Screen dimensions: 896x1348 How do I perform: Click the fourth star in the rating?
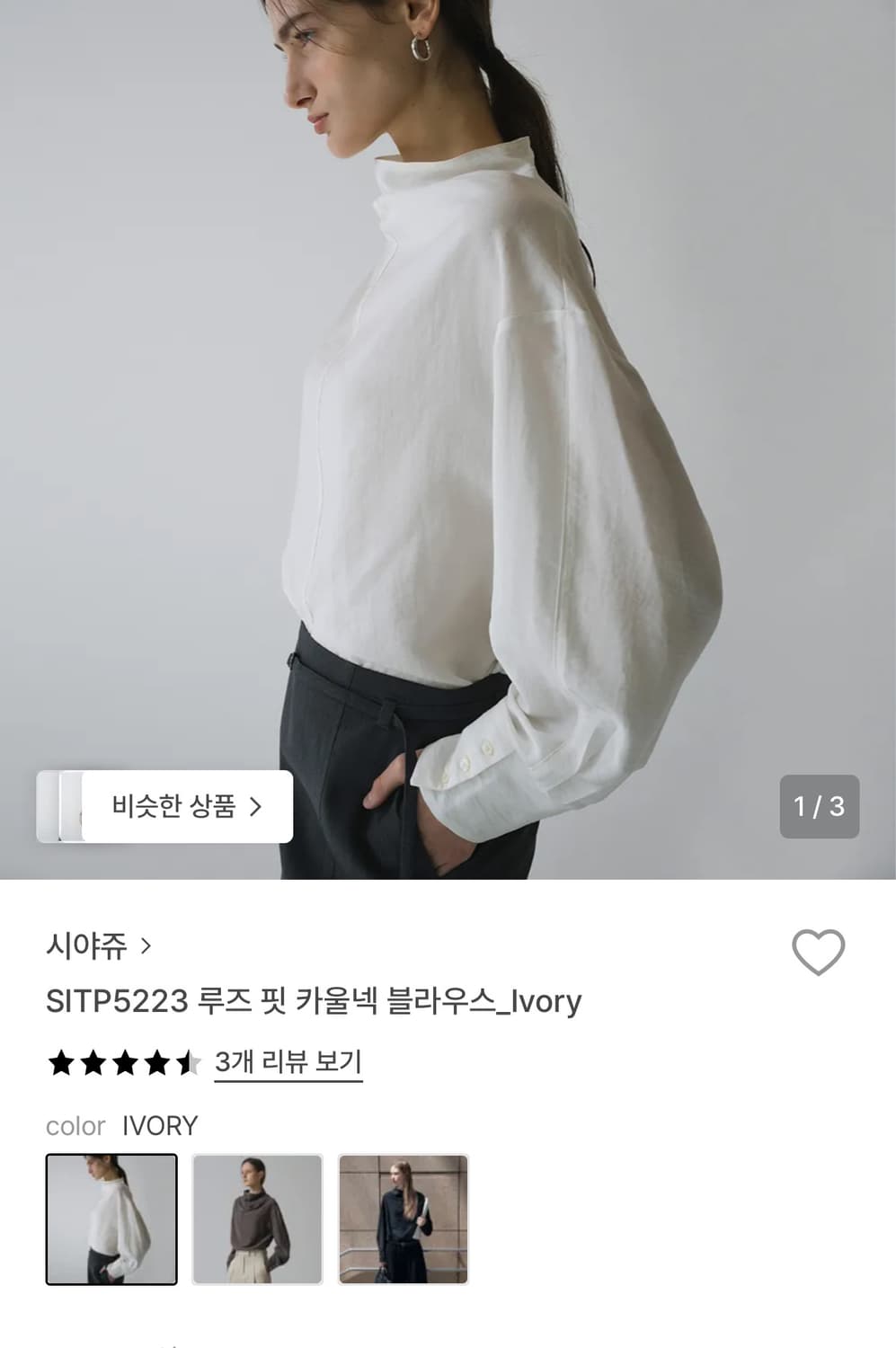[x=158, y=1061]
